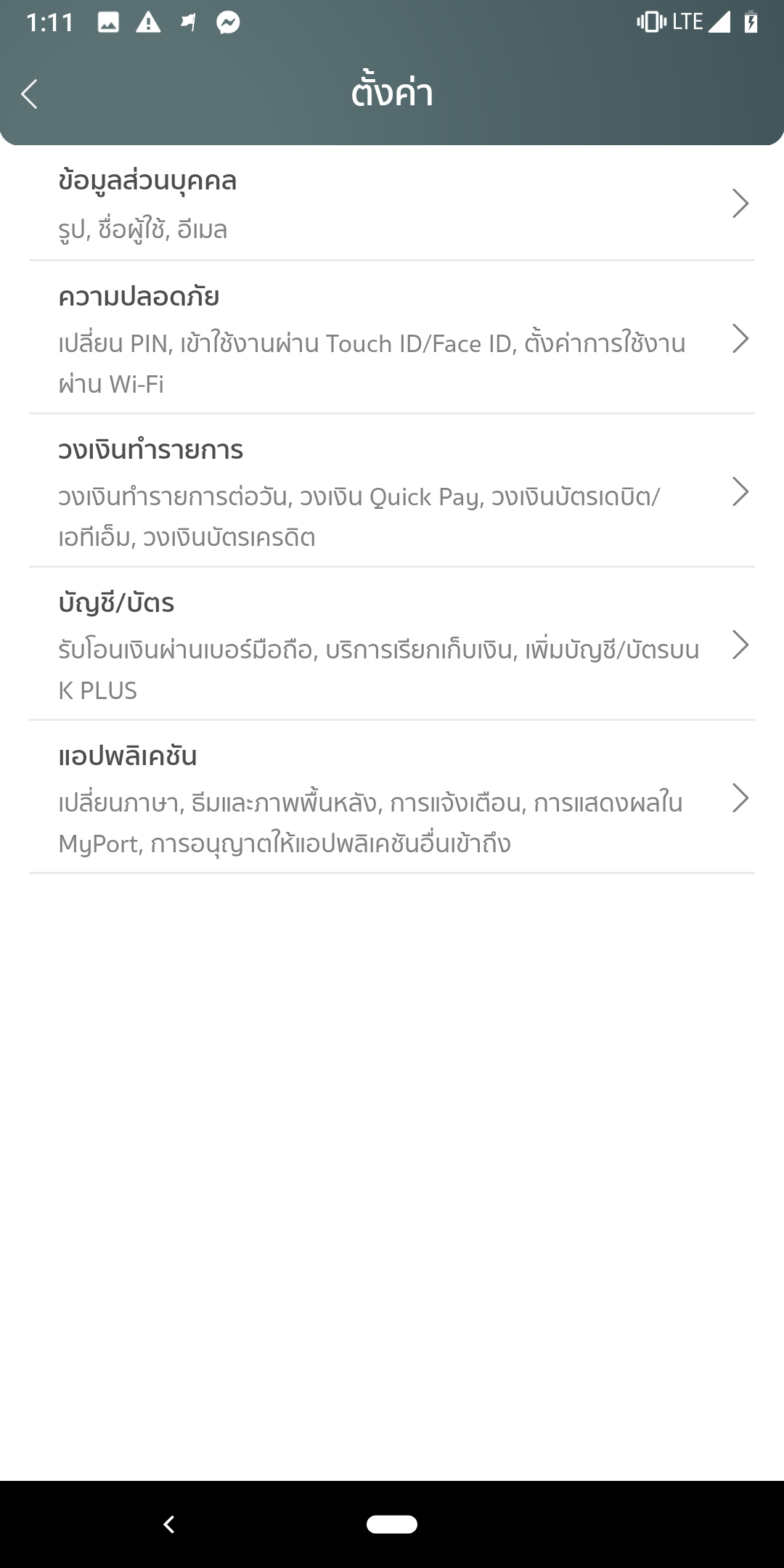The width and height of the screenshot is (784, 1568).
Task: Go back using the header back arrow
Action: pyautogui.click(x=30, y=94)
